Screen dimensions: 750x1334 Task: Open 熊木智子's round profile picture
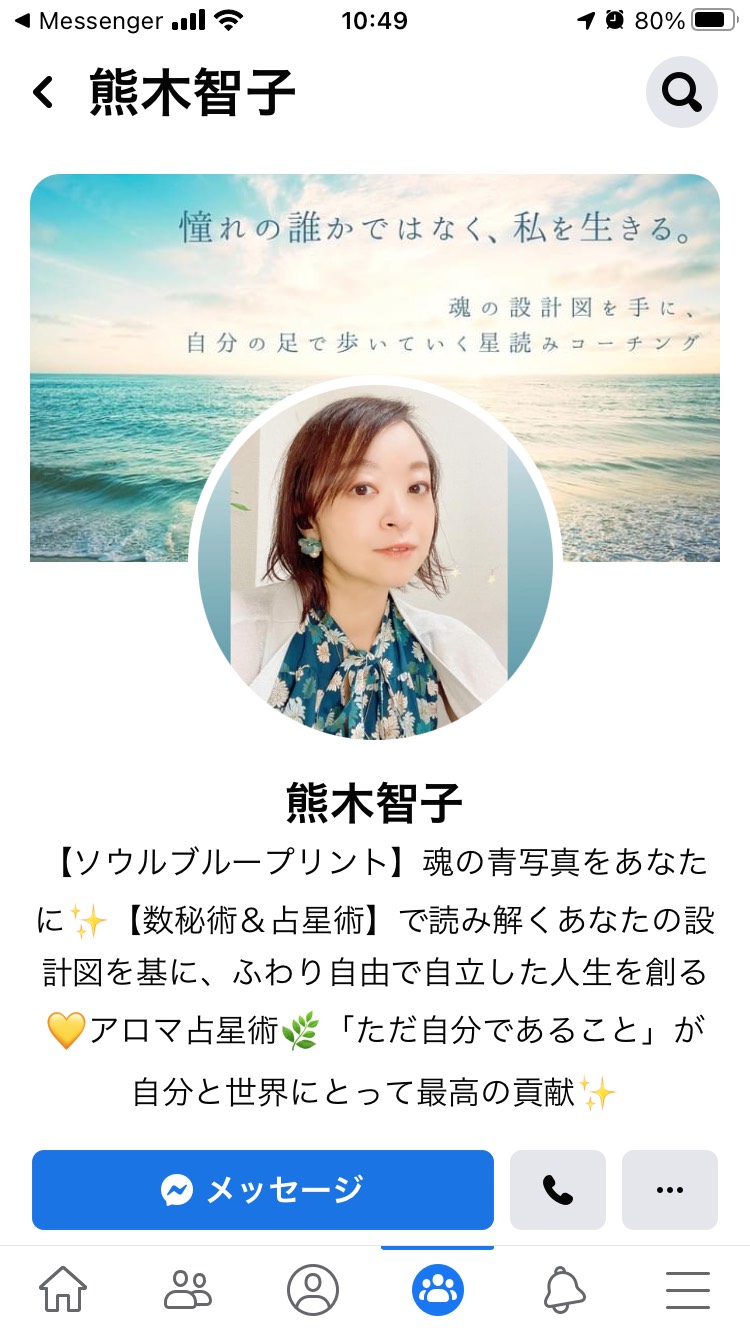(375, 562)
